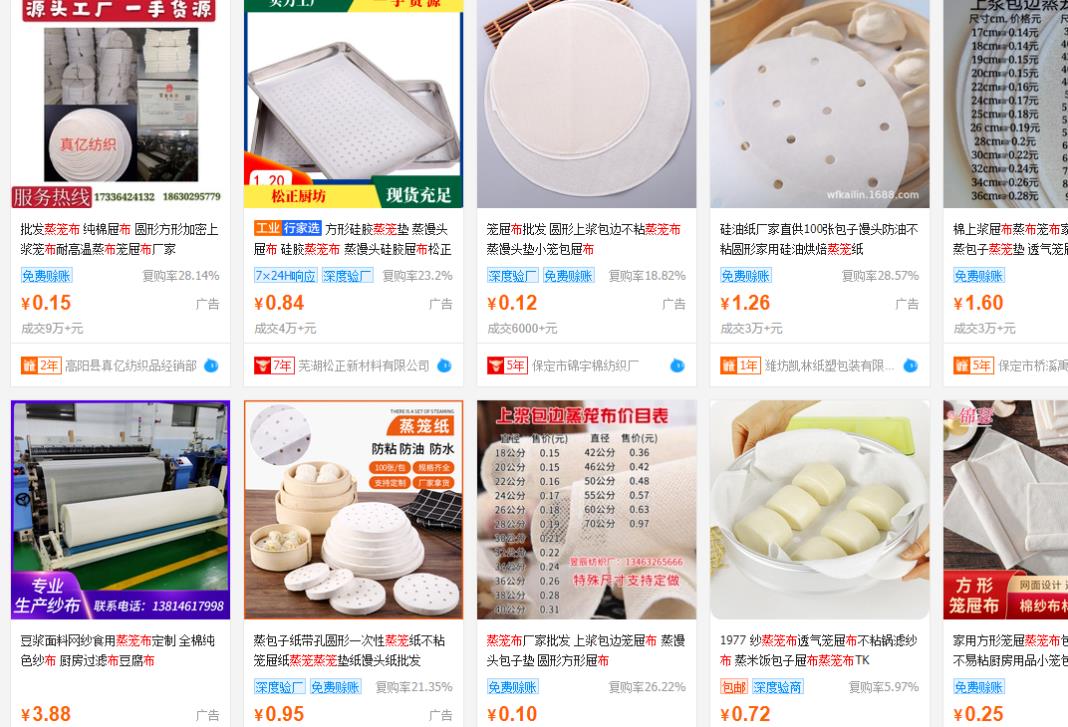Open the 硅油纸厂家直供100张 listing
This screenshot has height=727, width=1068.
click(x=818, y=239)
